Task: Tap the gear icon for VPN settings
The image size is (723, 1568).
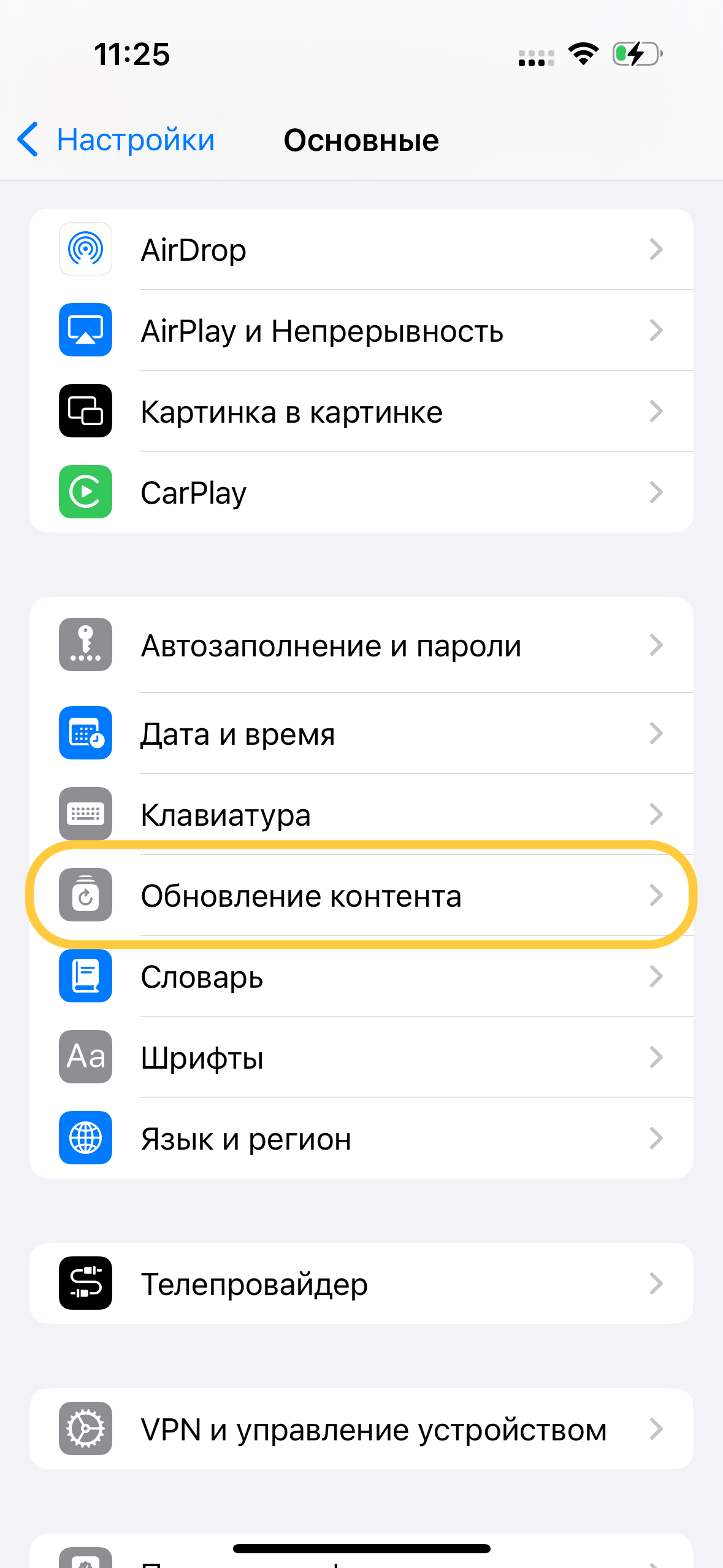Action: pos(85,1429)
